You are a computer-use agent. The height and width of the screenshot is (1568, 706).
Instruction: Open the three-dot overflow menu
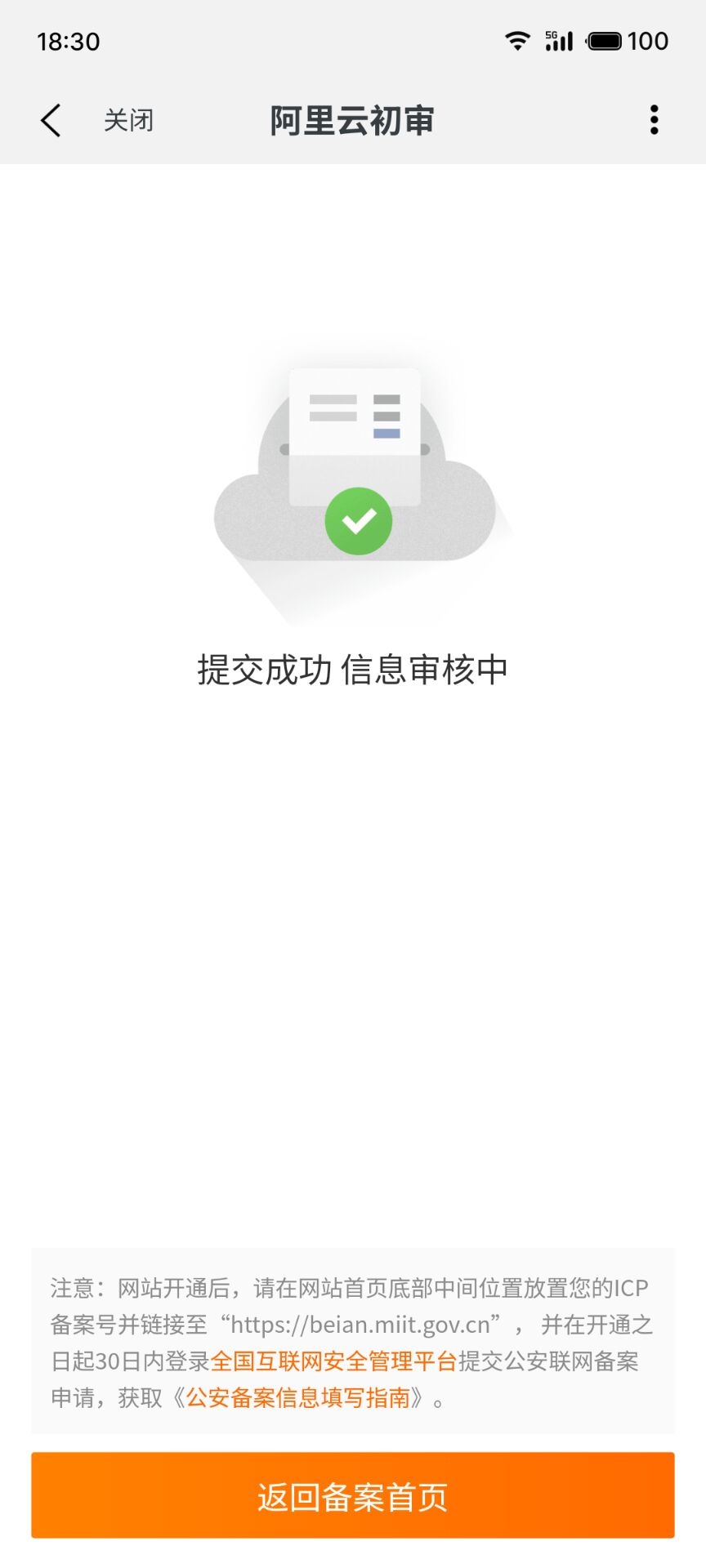tap(654, 120)
